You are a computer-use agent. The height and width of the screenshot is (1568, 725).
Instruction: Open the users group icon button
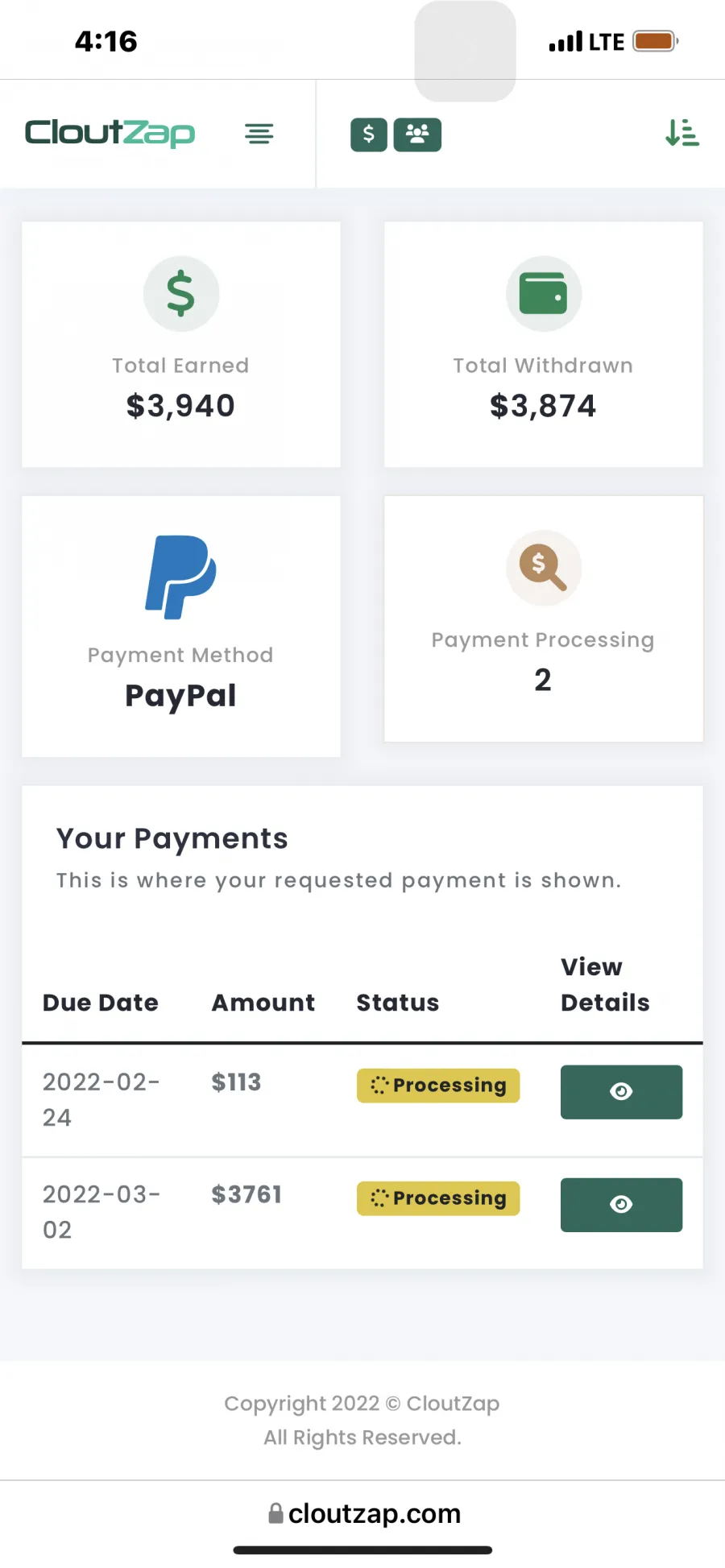pyautogui.click(x=417, y=134)
